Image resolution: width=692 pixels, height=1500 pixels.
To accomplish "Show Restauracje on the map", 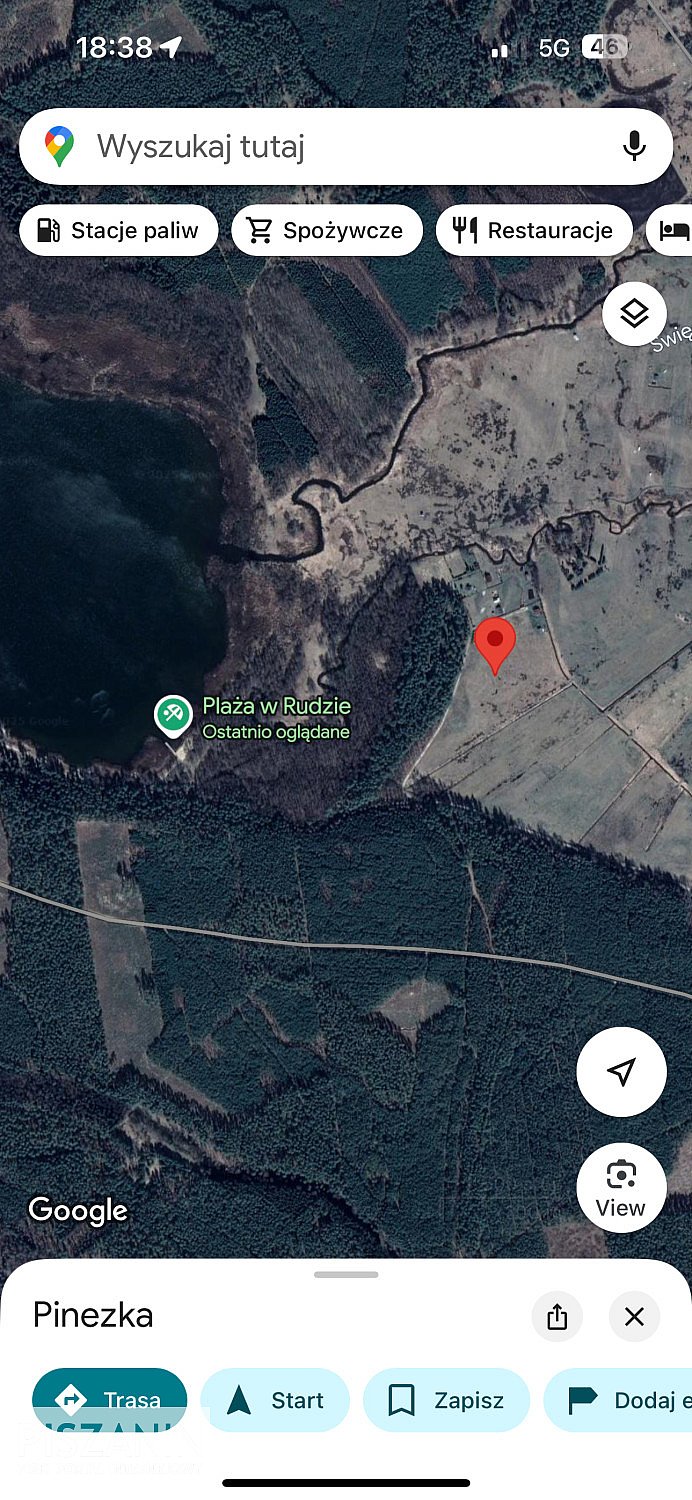I will click(x=534, y=231).
